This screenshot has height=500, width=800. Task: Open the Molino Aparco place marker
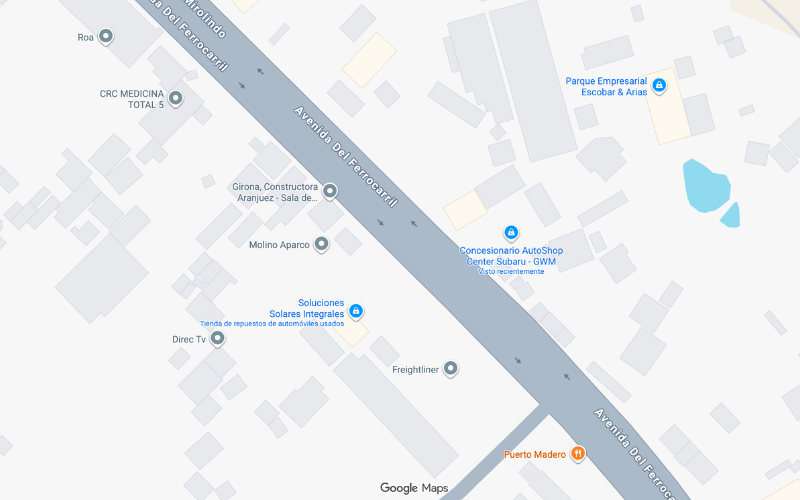[x=321, y=244]
